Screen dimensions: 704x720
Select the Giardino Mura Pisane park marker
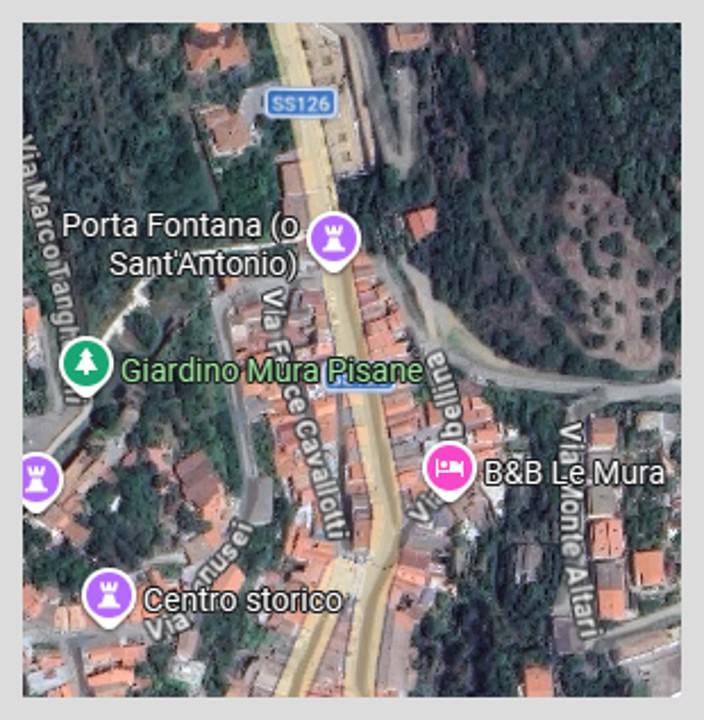point(86,364)
